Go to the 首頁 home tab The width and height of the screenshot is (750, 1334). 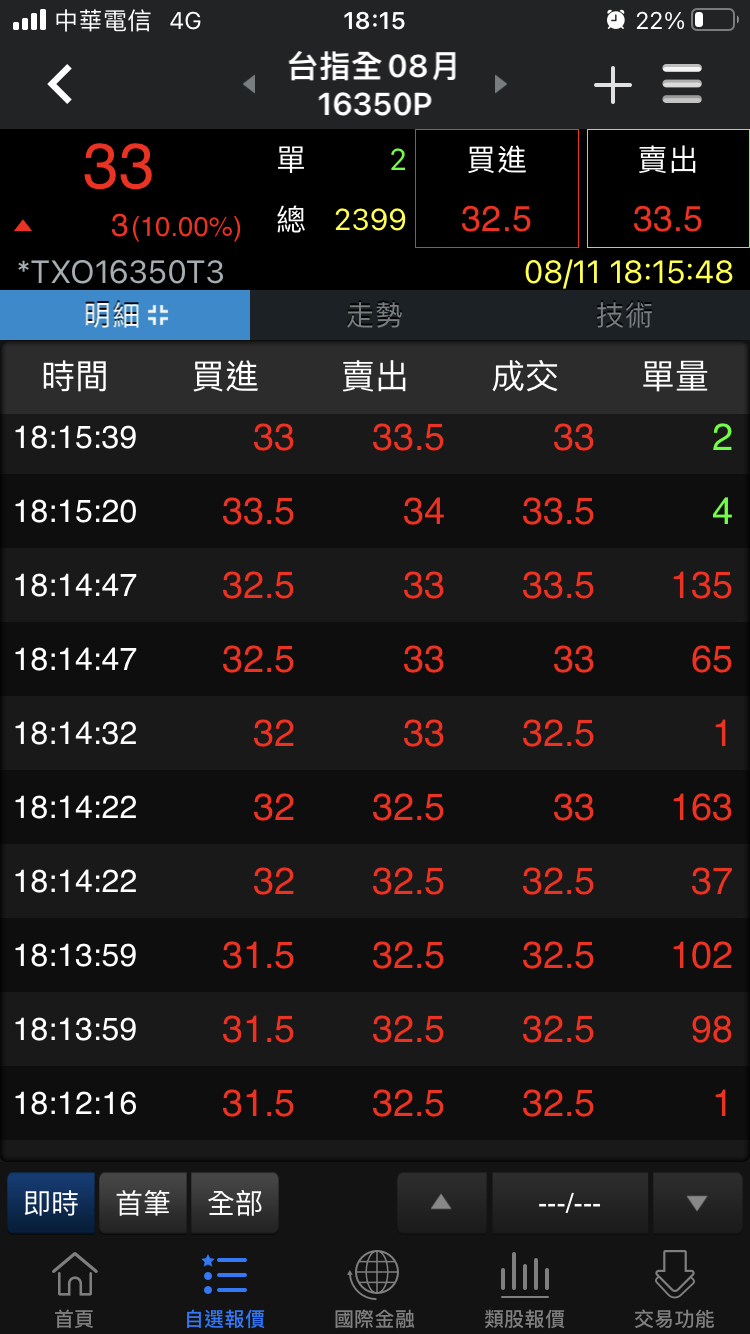coord(74,1289)
